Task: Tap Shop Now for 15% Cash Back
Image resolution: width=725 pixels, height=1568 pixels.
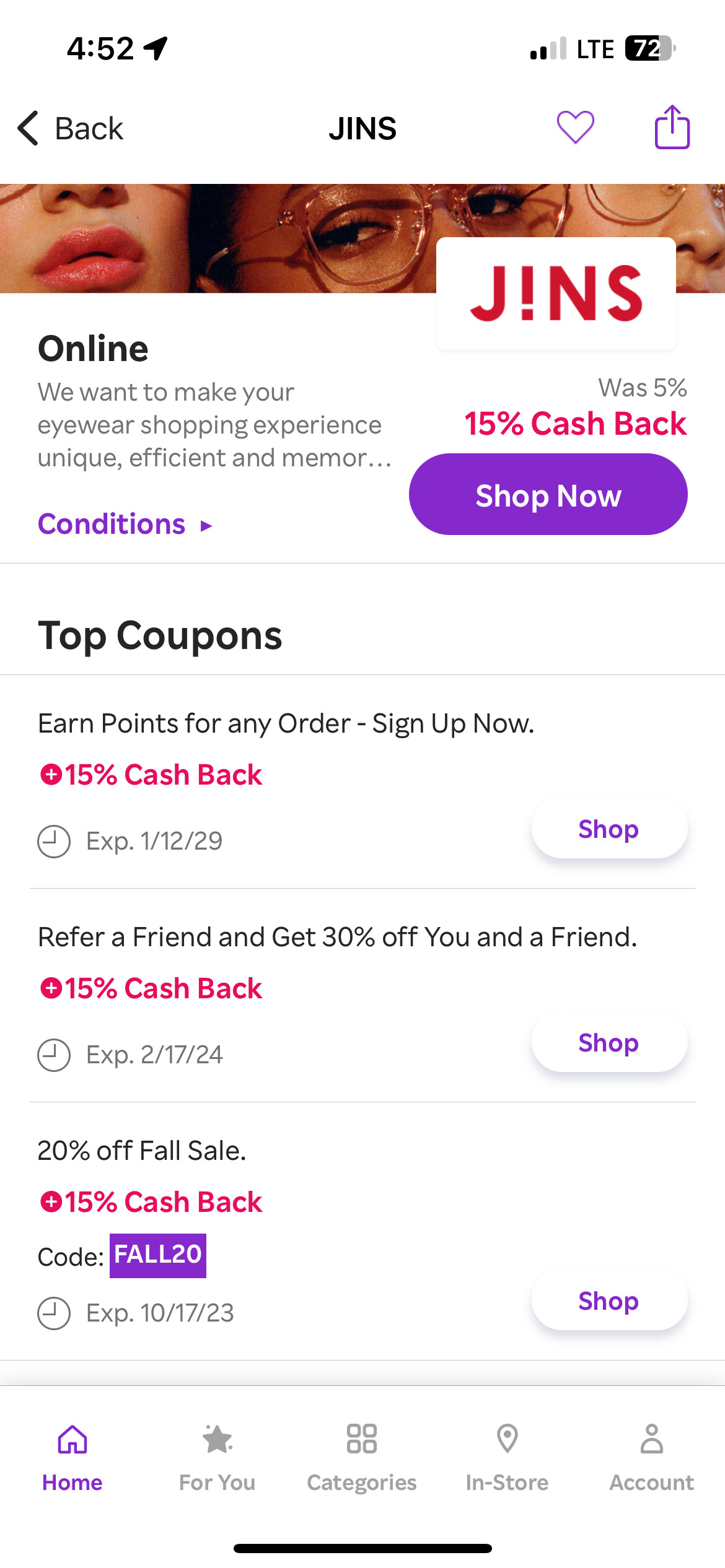Action: [548, 495]
